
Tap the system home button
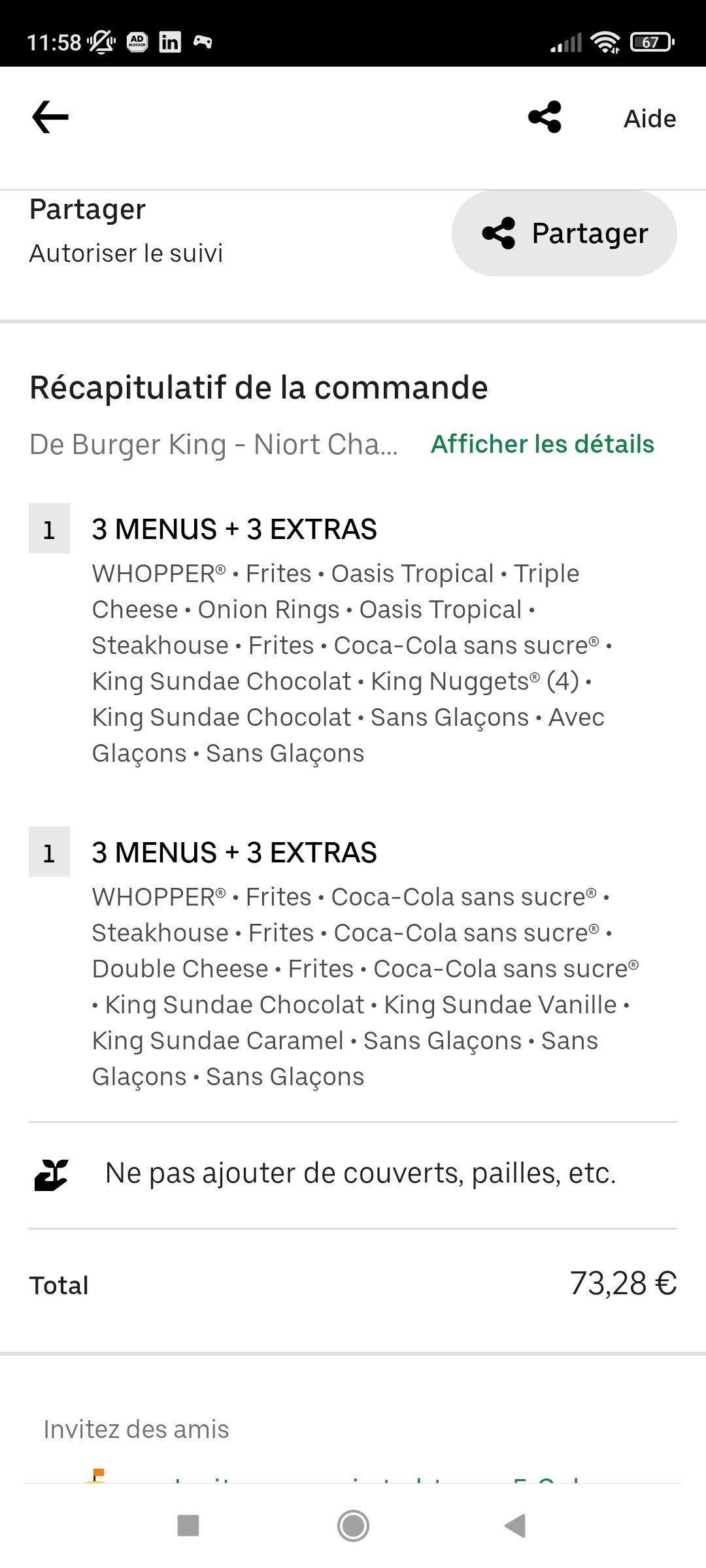tap(353, 1526)
